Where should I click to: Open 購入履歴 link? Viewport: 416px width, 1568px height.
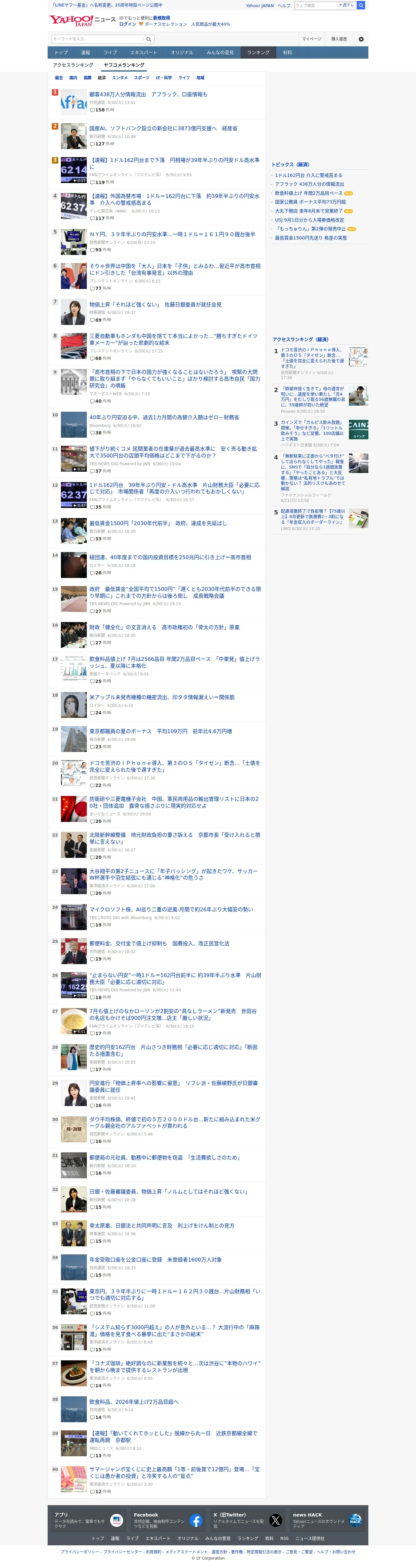coord(339,39)
